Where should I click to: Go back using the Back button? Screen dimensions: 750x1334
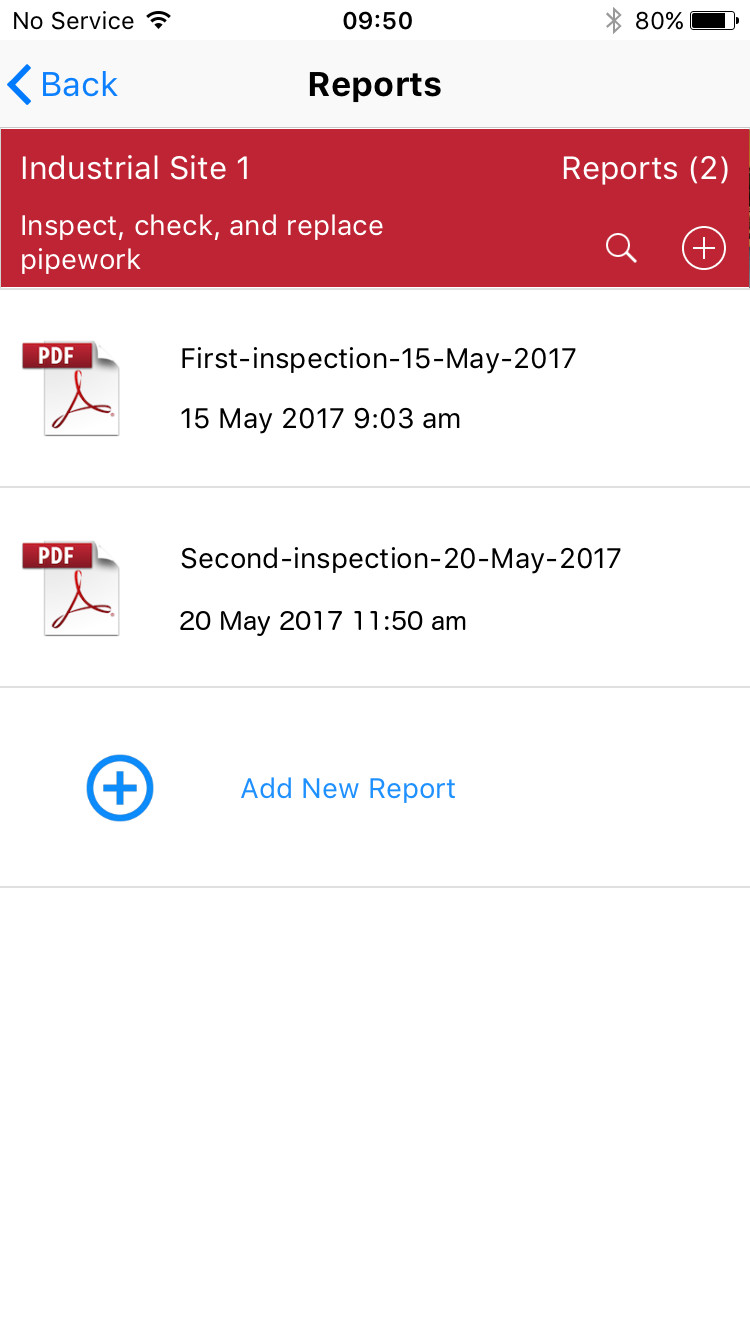click(x=62, y=85)
